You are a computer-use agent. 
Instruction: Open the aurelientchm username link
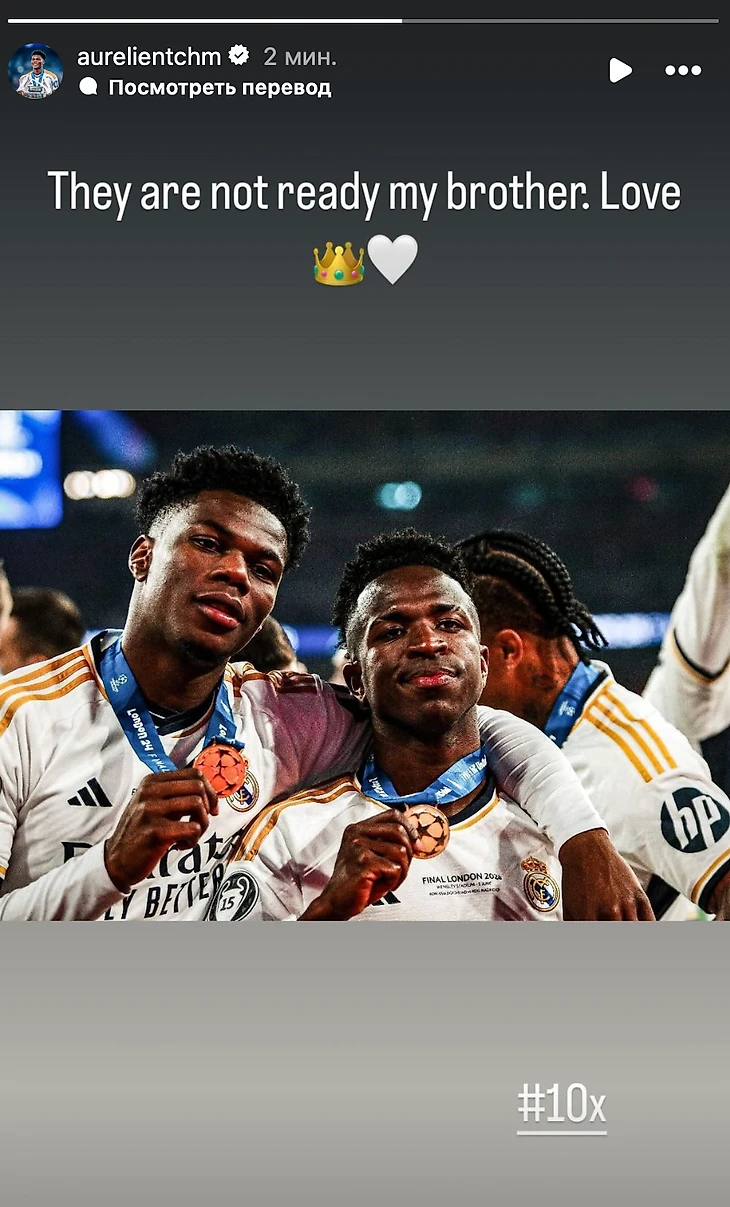149,57
